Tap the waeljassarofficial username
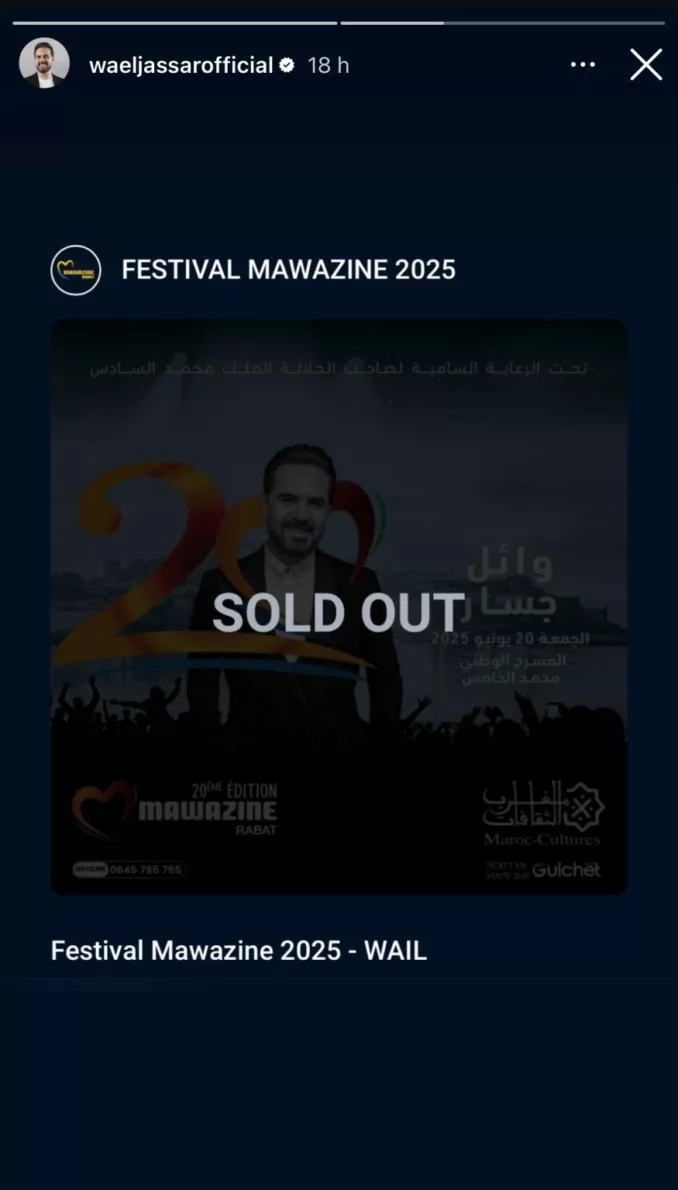678x1190 pixels. pyautogui.click(x=181, y=65)
